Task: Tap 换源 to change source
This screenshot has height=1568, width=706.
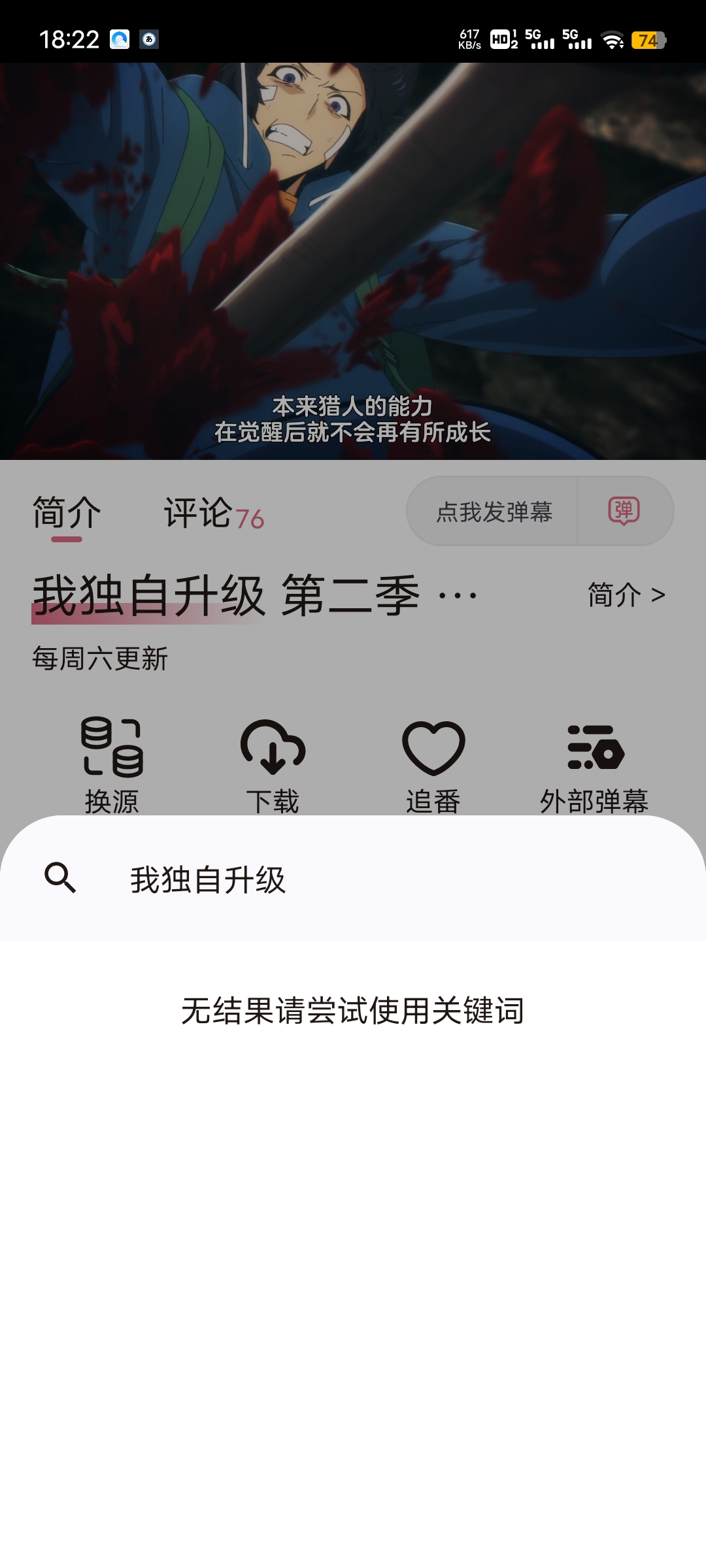Action: click(112, 766)
